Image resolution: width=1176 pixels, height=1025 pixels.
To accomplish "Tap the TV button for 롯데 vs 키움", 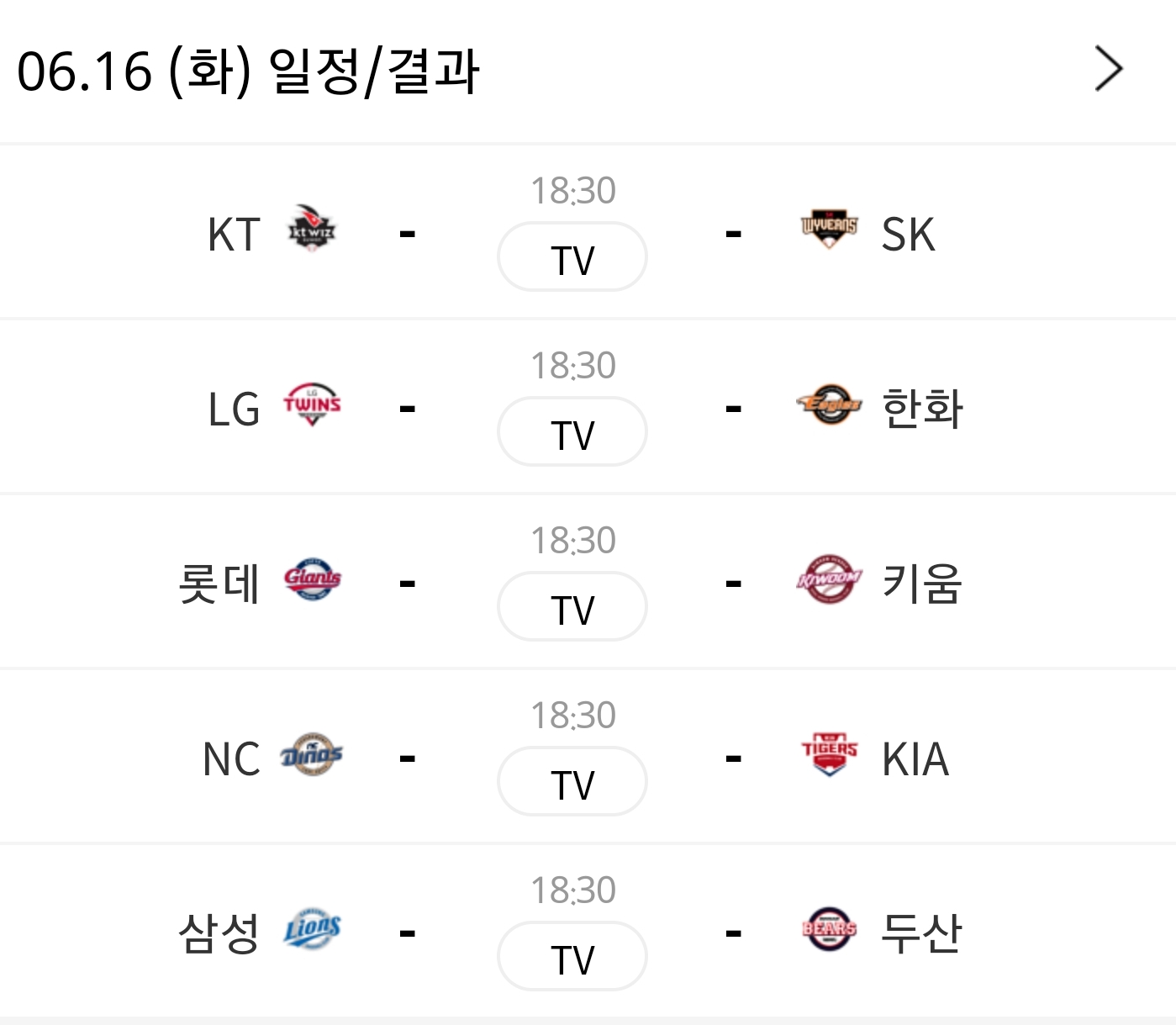I will (x=572, y=607).
